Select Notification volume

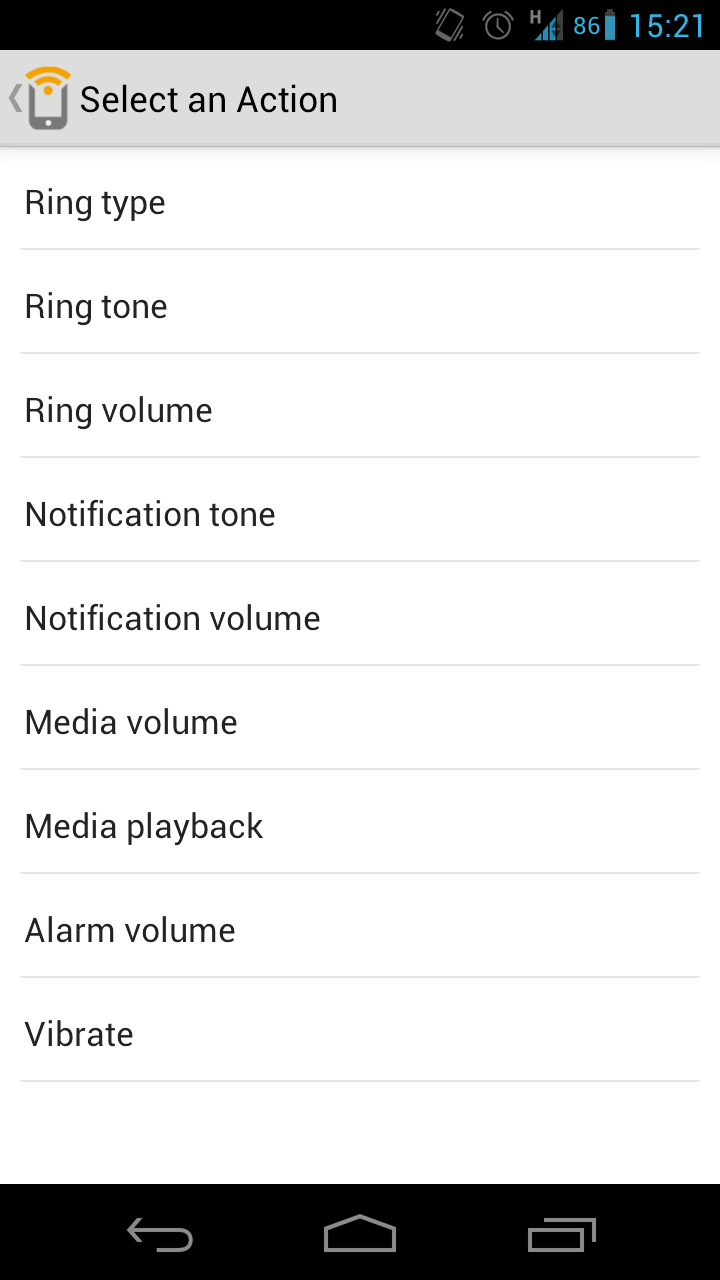click(x=360, y=618)
